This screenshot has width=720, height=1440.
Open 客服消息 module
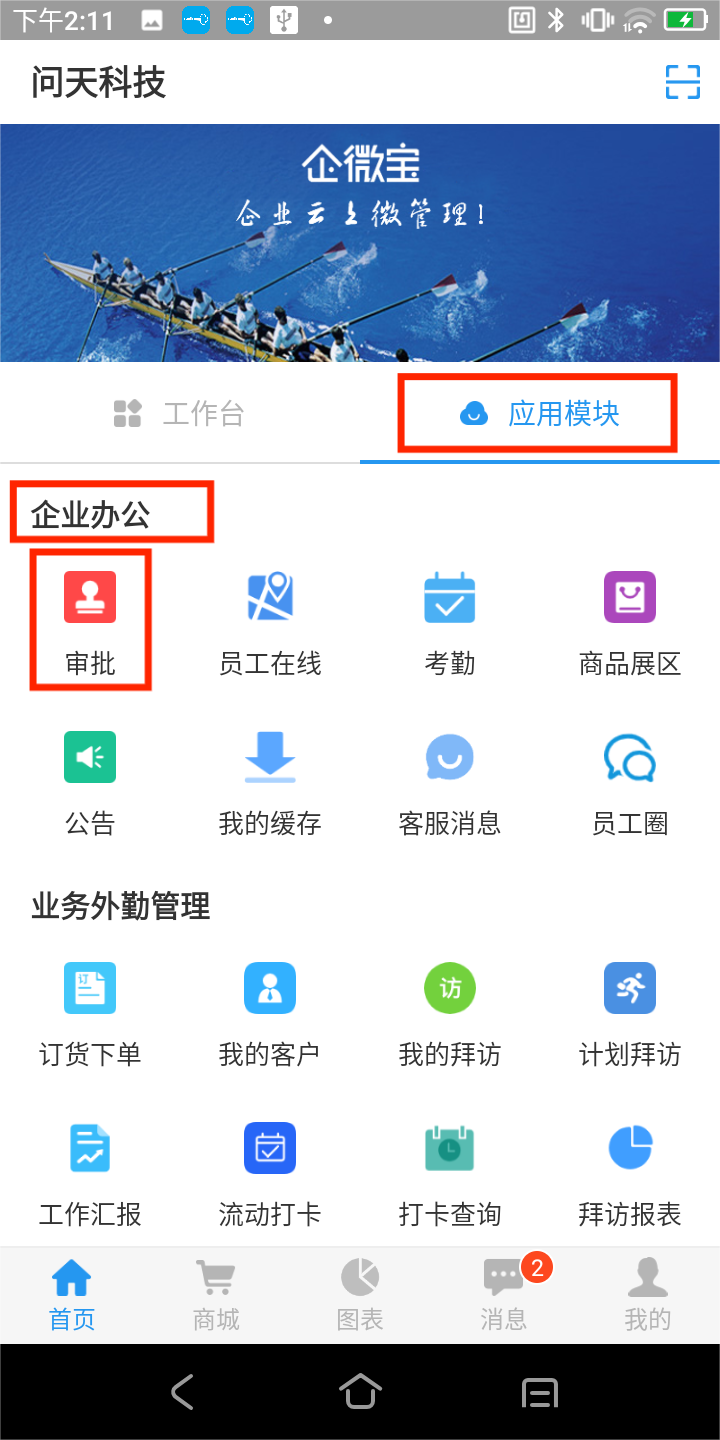[450, 782]
